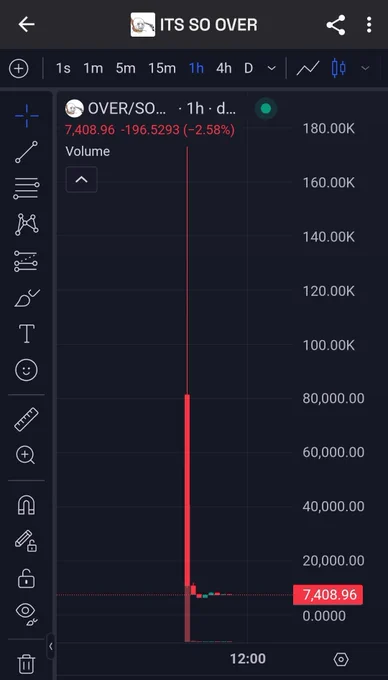
Task: Open chart settings hexagon icon
Action: [341, 660]
